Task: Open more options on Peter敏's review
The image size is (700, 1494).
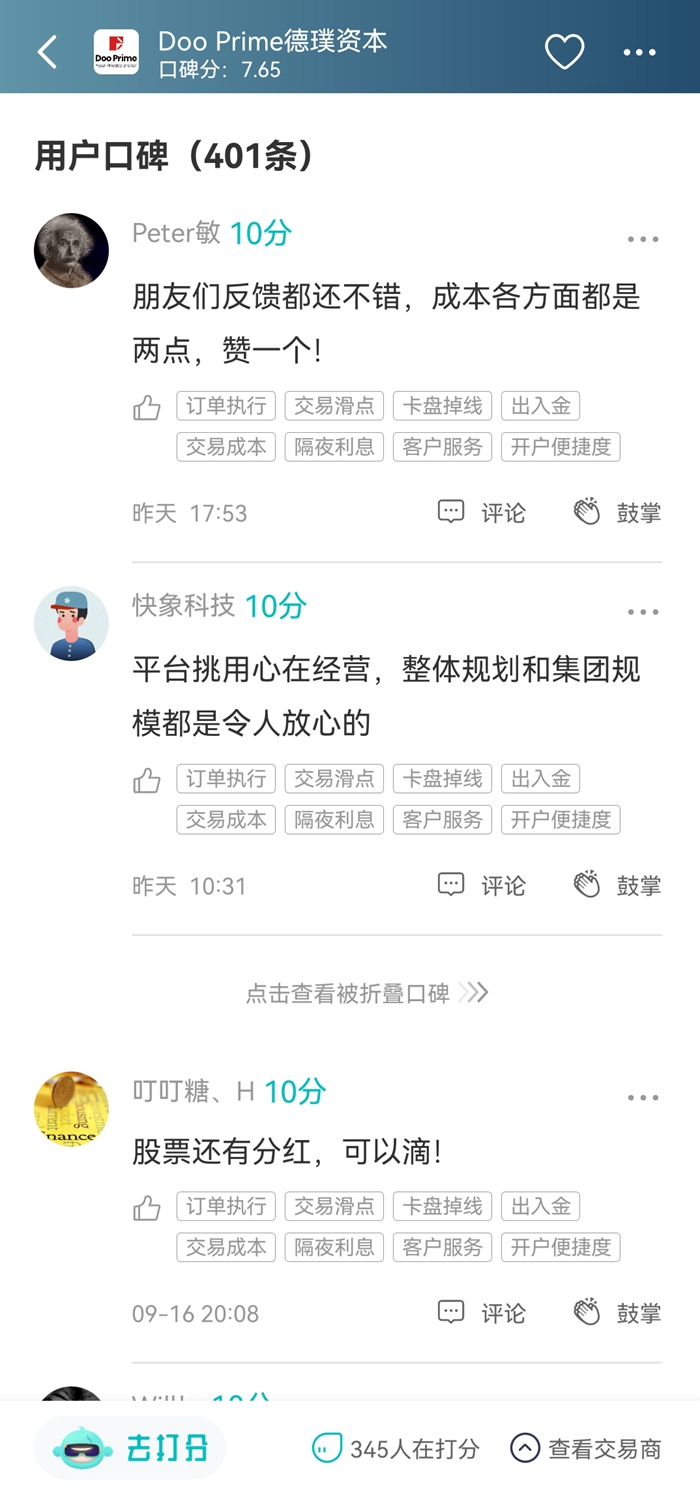Action: pyautogui.click(x=643, y=239)
